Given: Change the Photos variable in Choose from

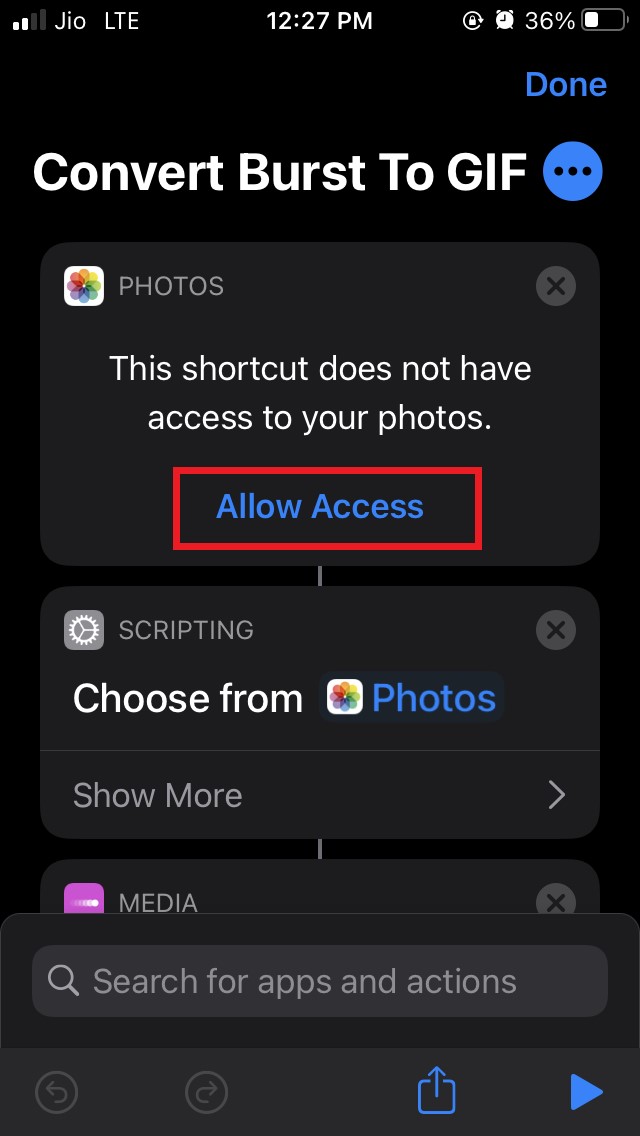Looking at the screenshot, I should 413,698.
